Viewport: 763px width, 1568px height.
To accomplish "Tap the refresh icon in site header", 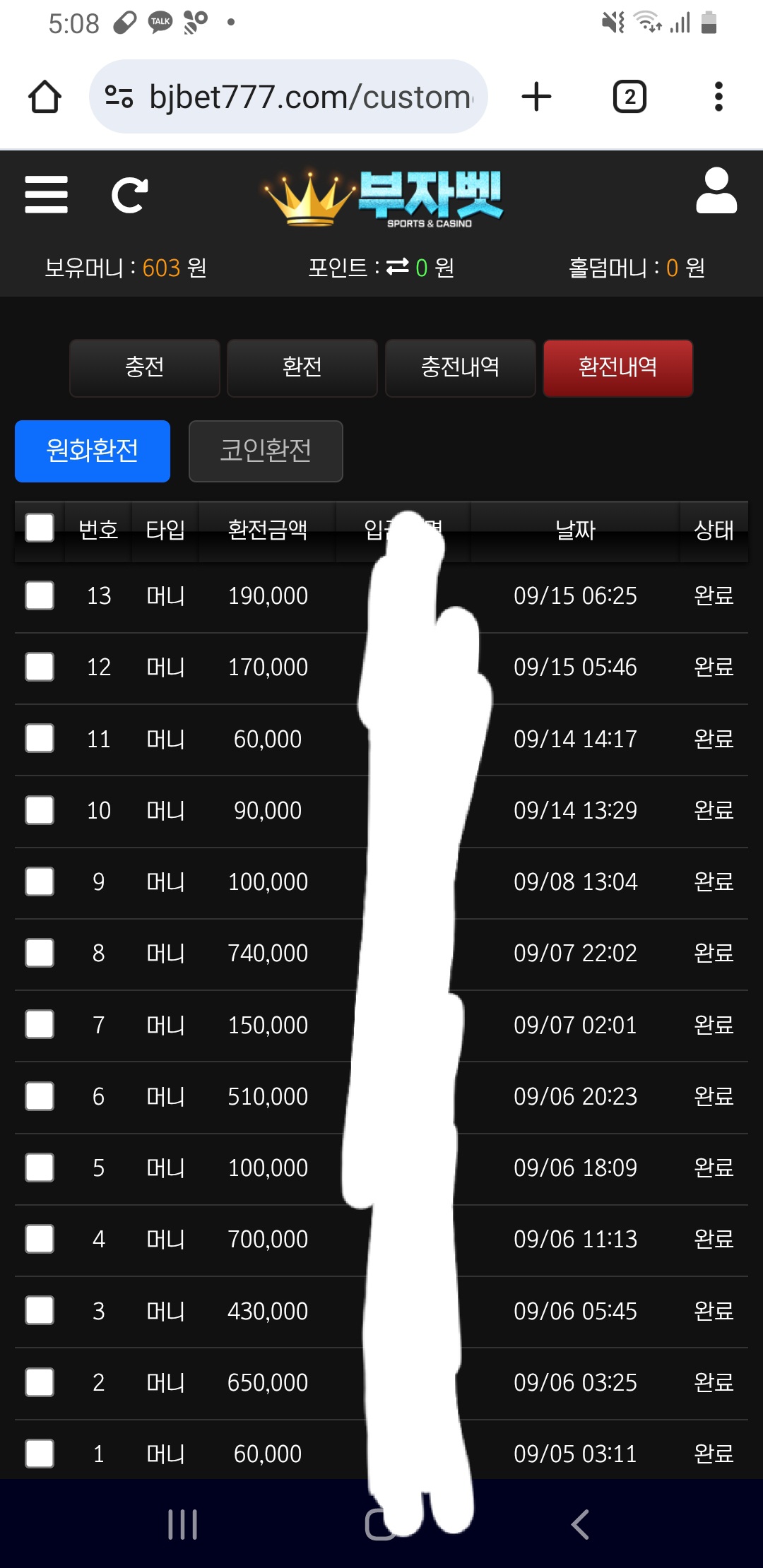I will [x=130, y=195].
